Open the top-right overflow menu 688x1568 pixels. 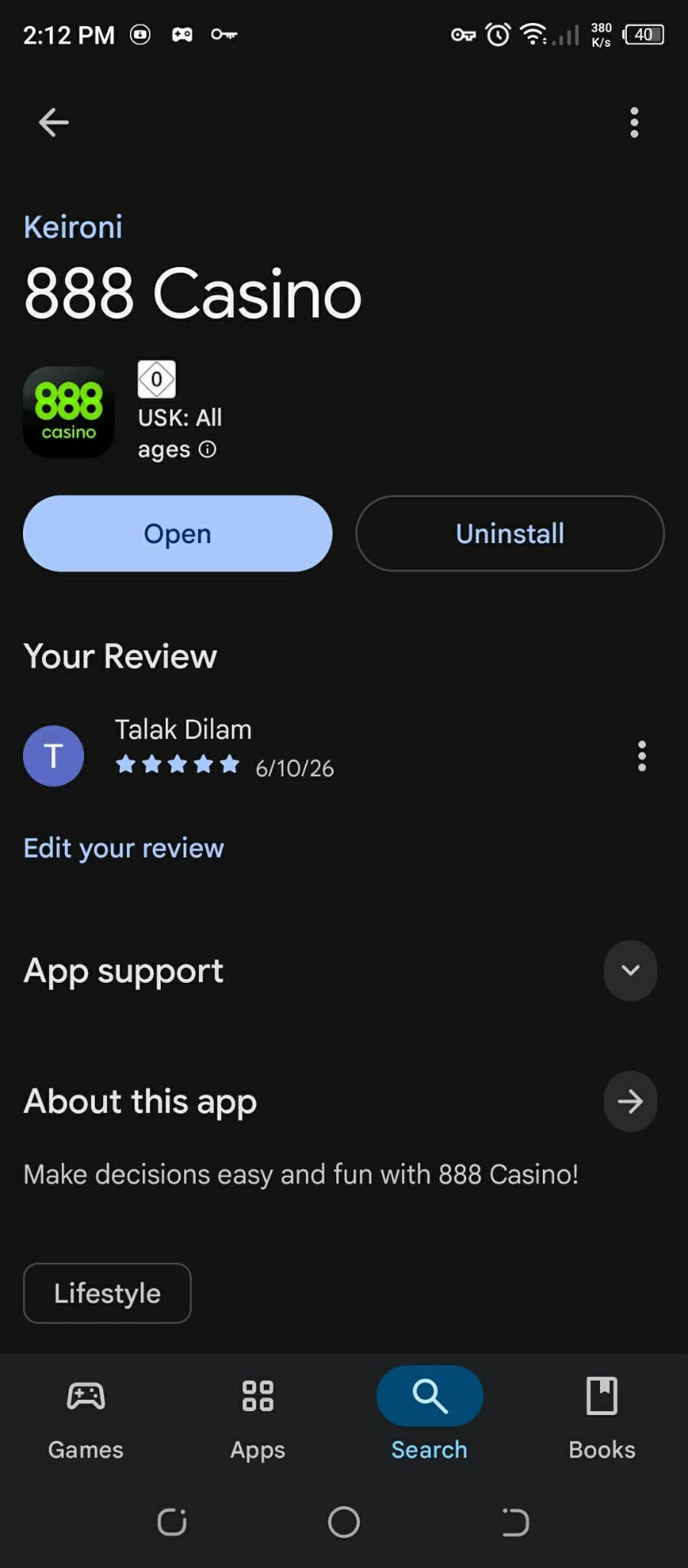[x=634, y=122]
